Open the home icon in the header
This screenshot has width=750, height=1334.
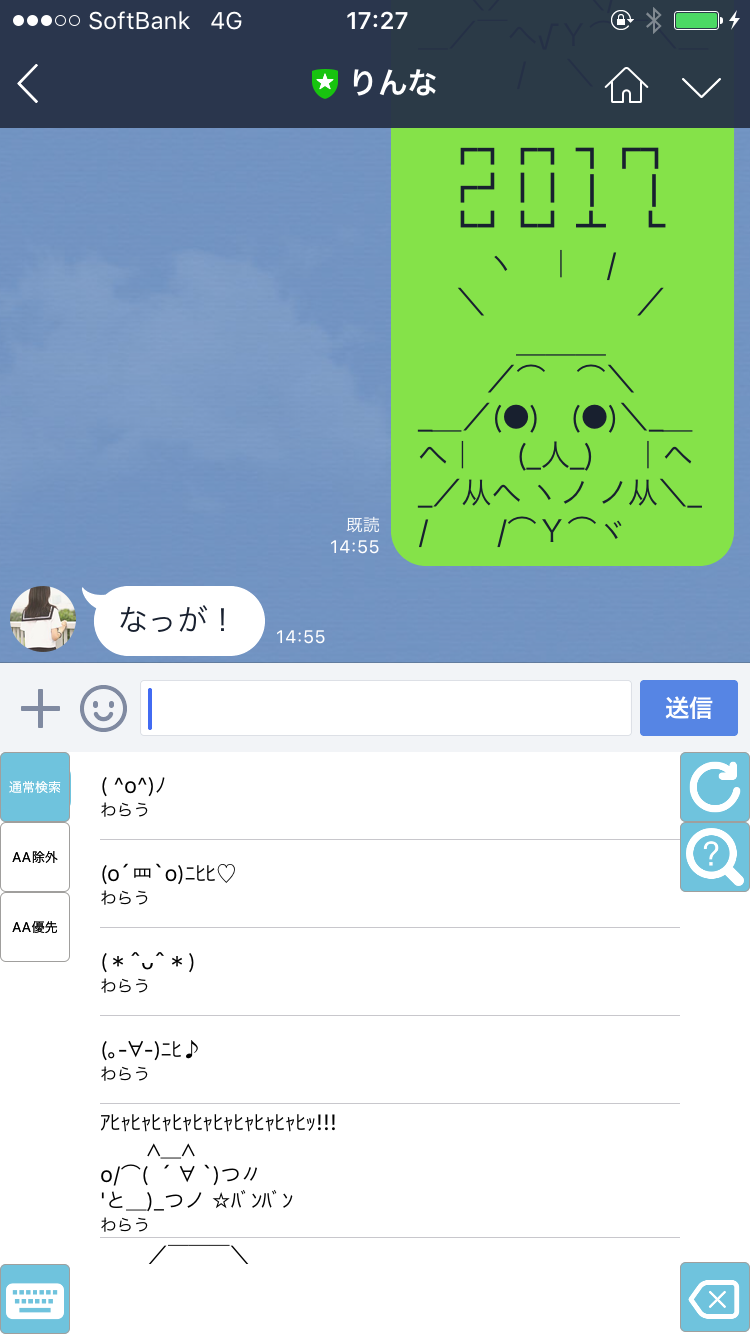(x=626, y=84)
